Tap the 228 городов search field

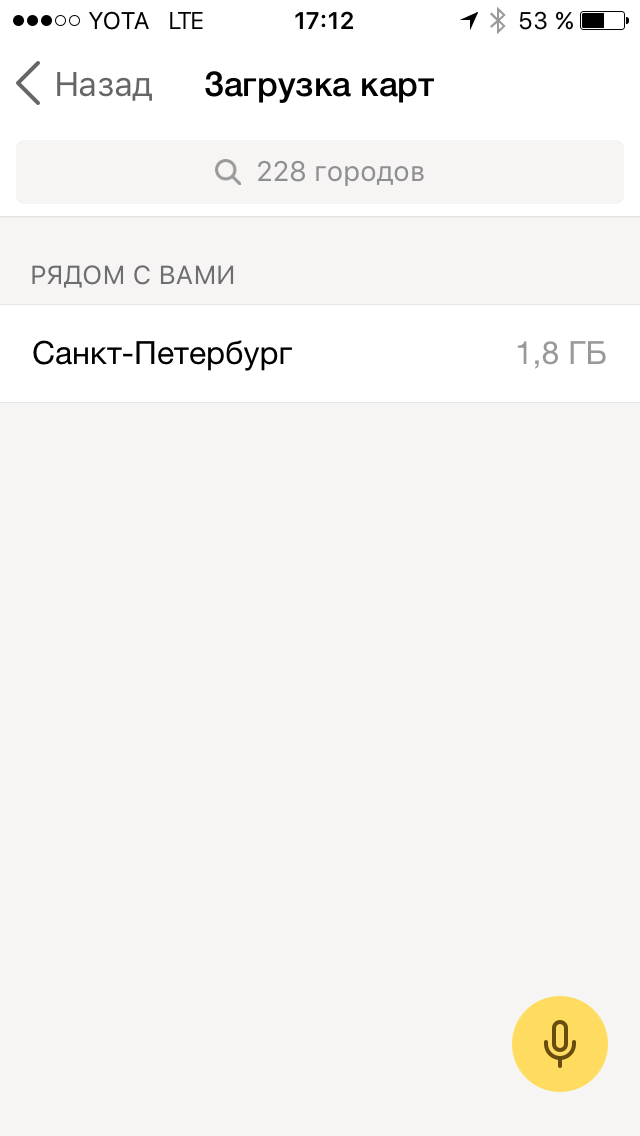point(320,172)
